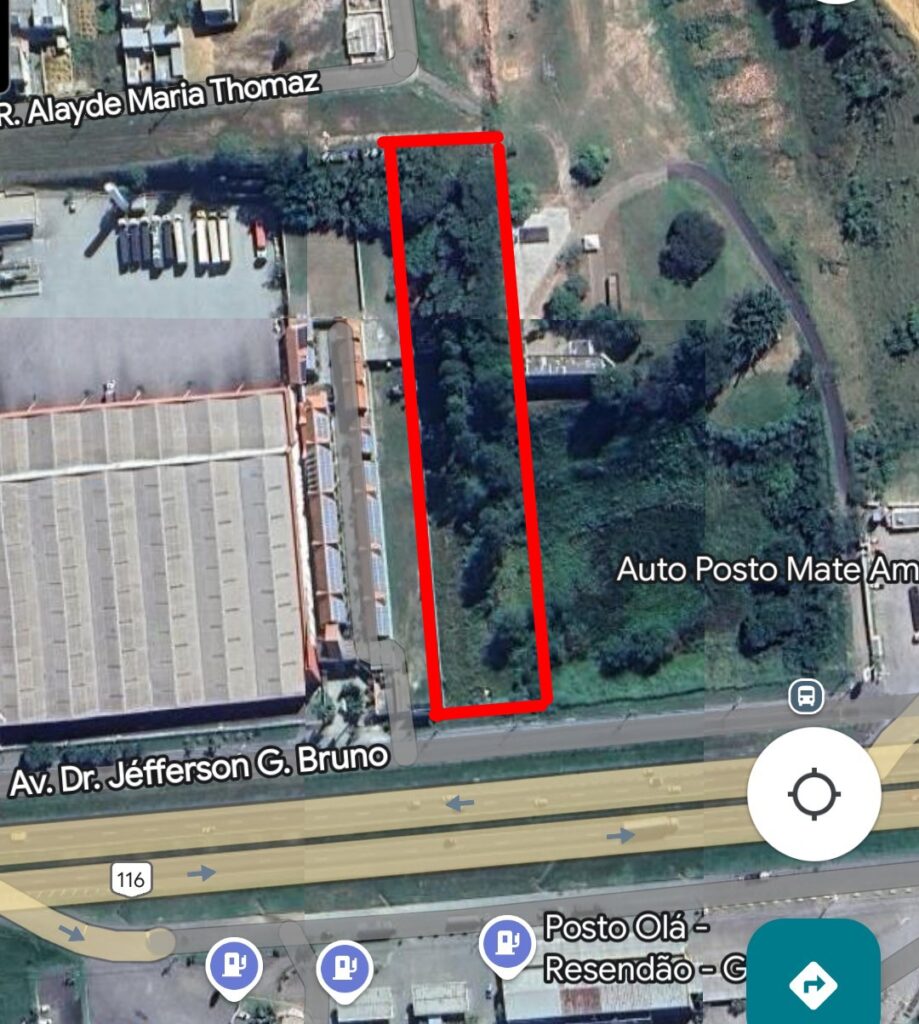Center map on my current location

[x=813, y=795]
